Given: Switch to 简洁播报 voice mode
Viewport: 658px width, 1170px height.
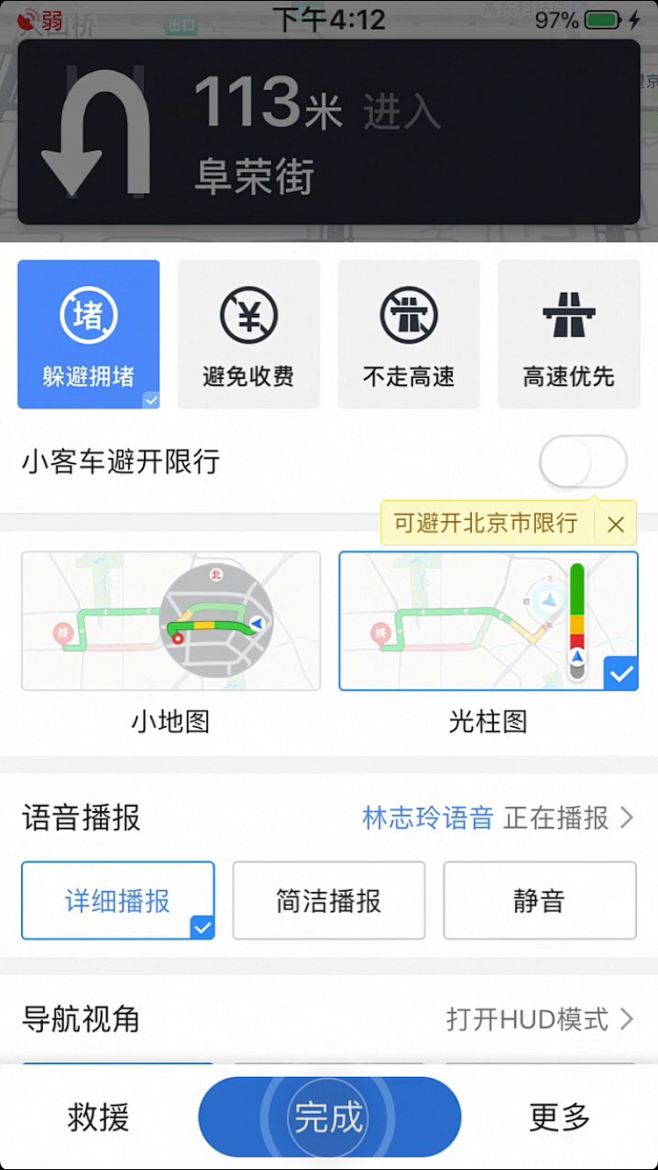Looking at the screenshot, I should [x=329, y=901].
